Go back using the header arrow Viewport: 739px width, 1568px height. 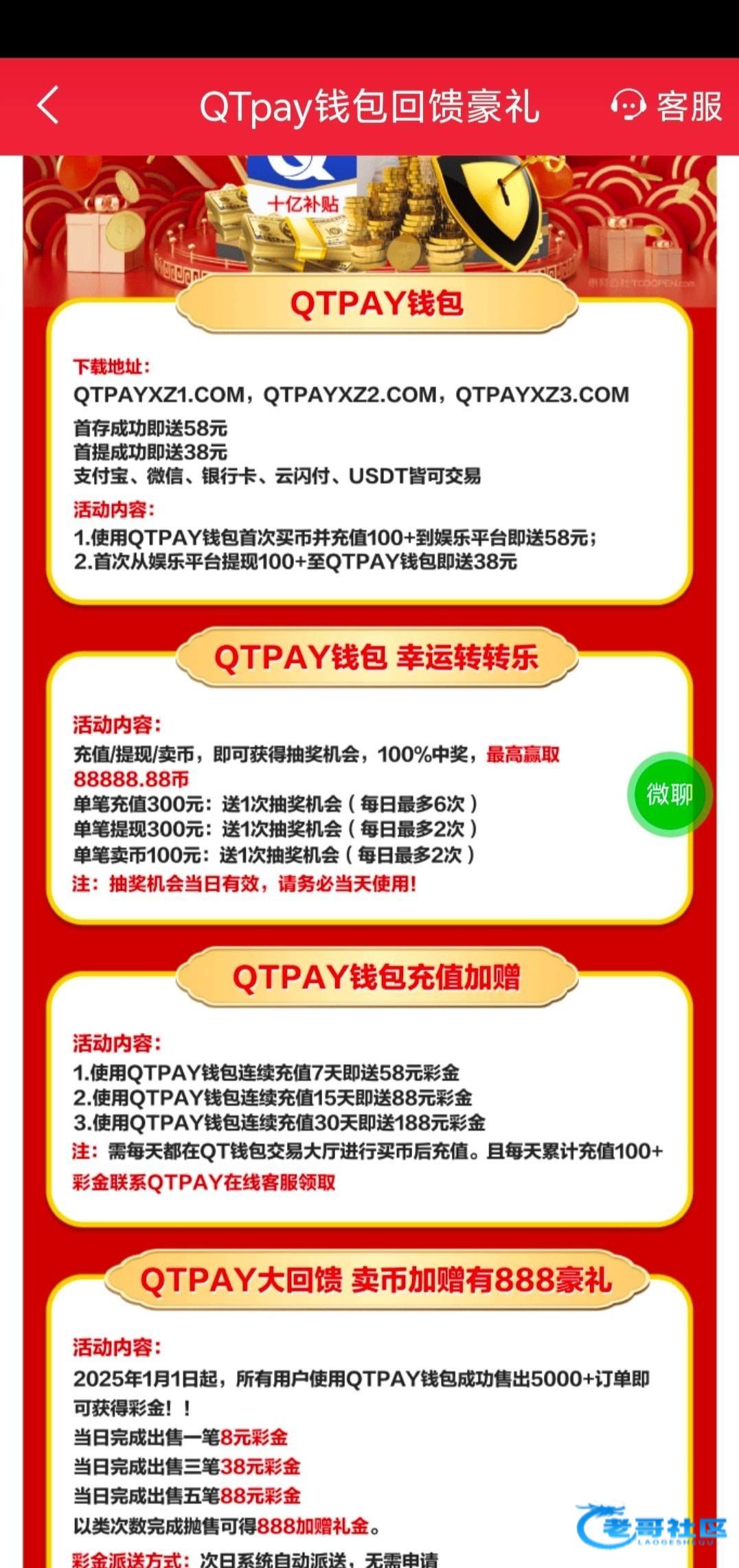tap(48, 106)
